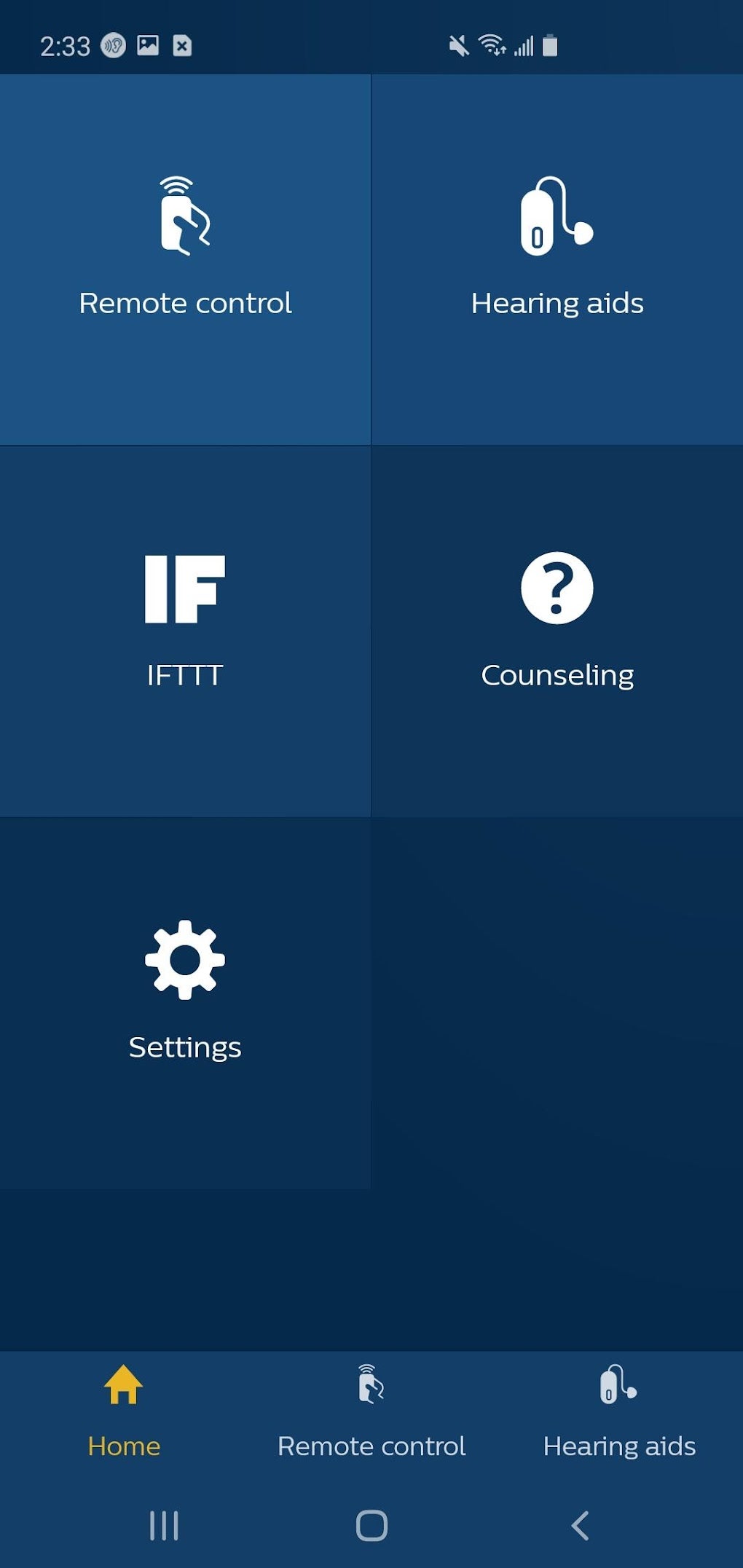Tap the battery indicator in status bar

tap(549, 45)
